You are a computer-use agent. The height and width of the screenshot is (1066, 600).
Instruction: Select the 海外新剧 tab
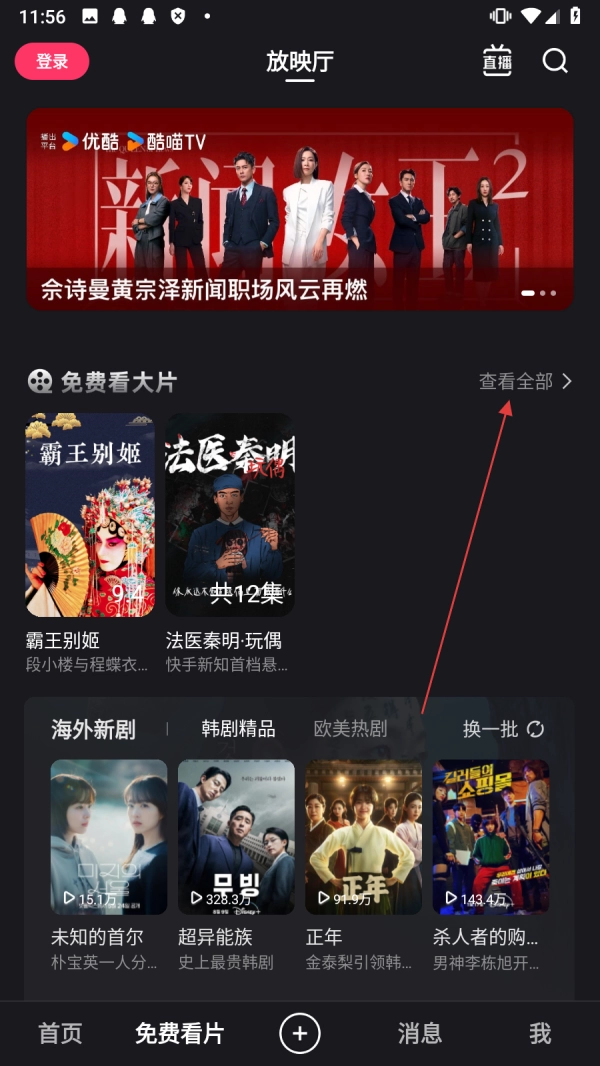(93, 729)
